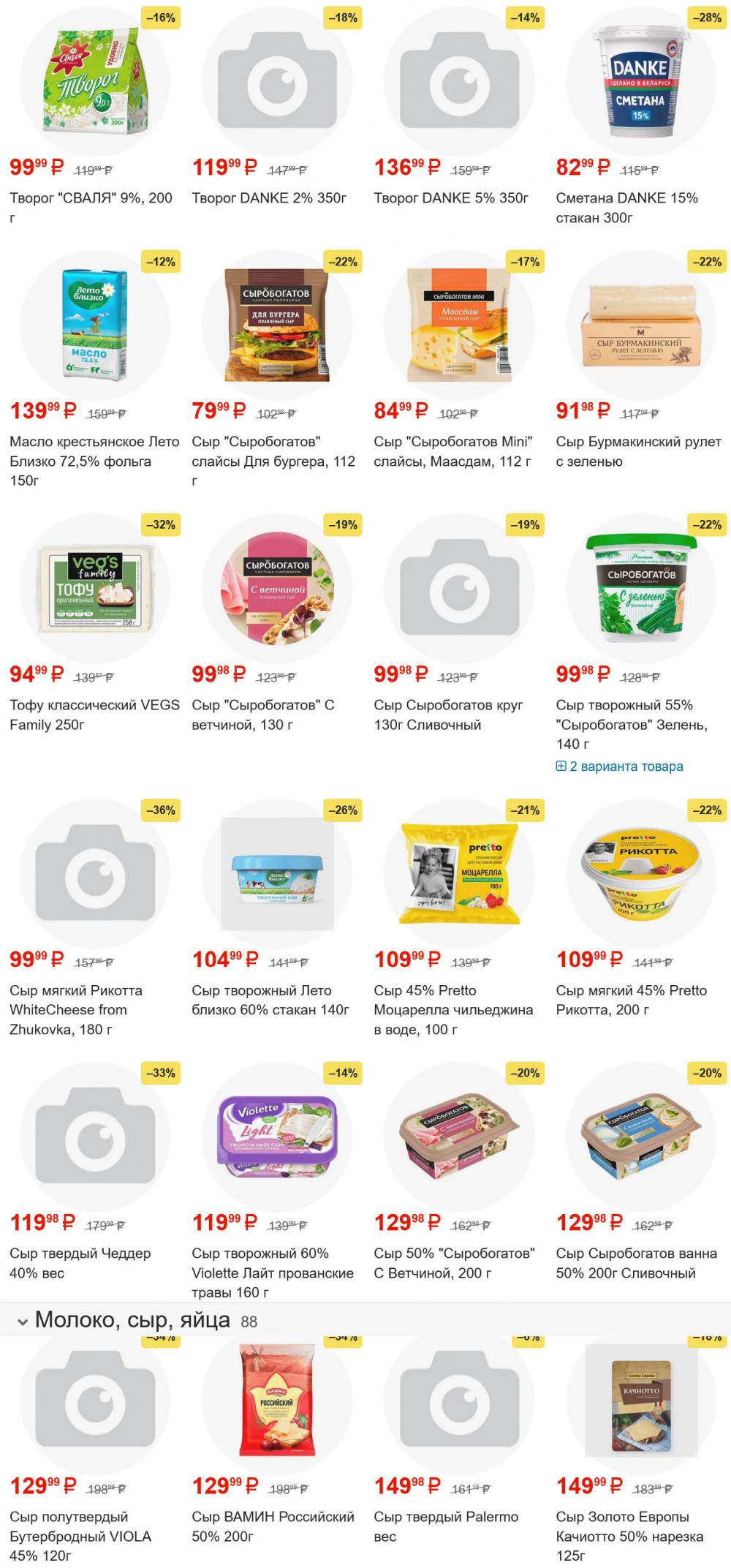Open Творог DANKE 5% 350г product

(x=450, y=198)
